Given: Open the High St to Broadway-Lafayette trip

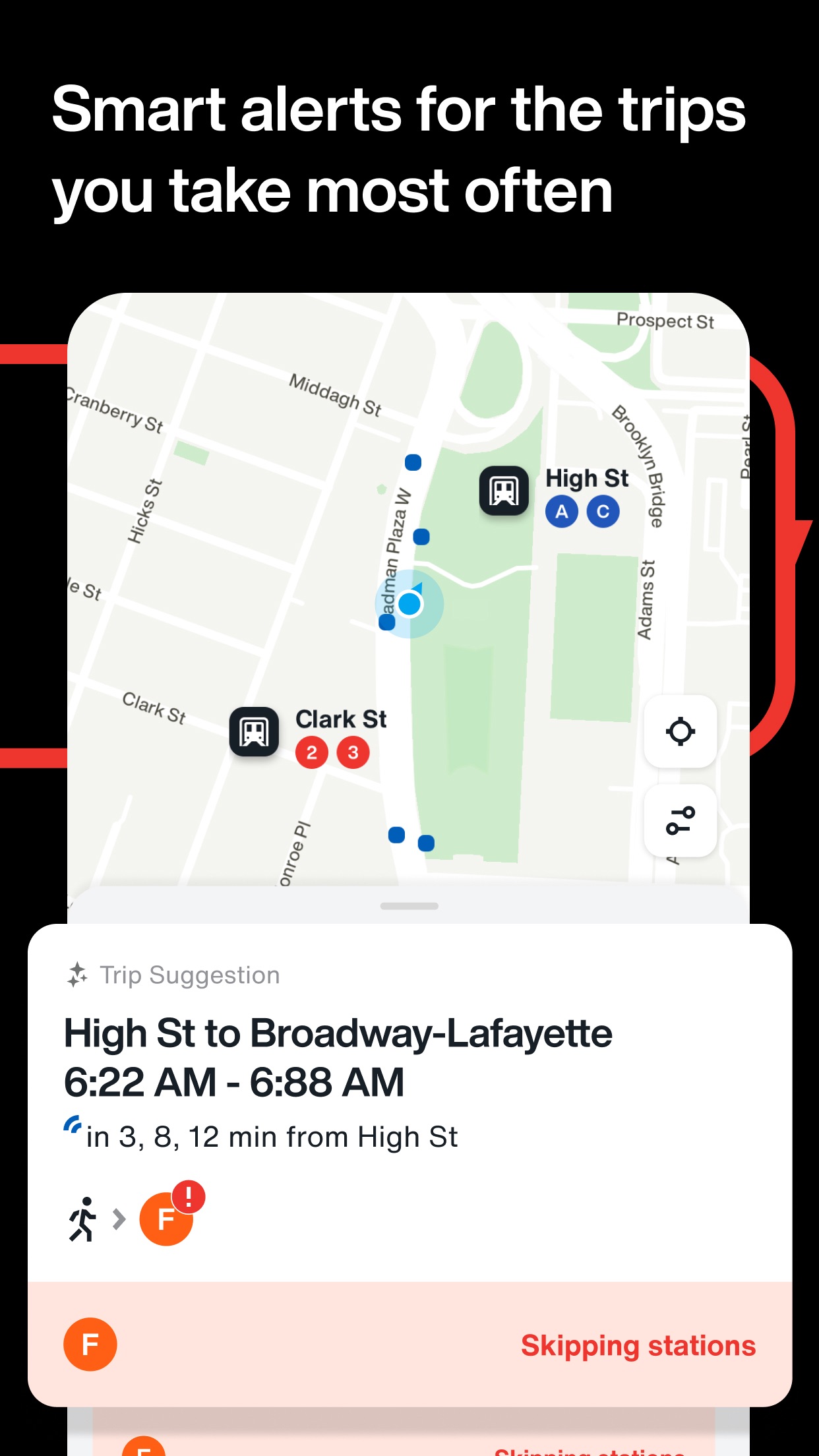Looking at the screenshot, I should coord(338,1034).
